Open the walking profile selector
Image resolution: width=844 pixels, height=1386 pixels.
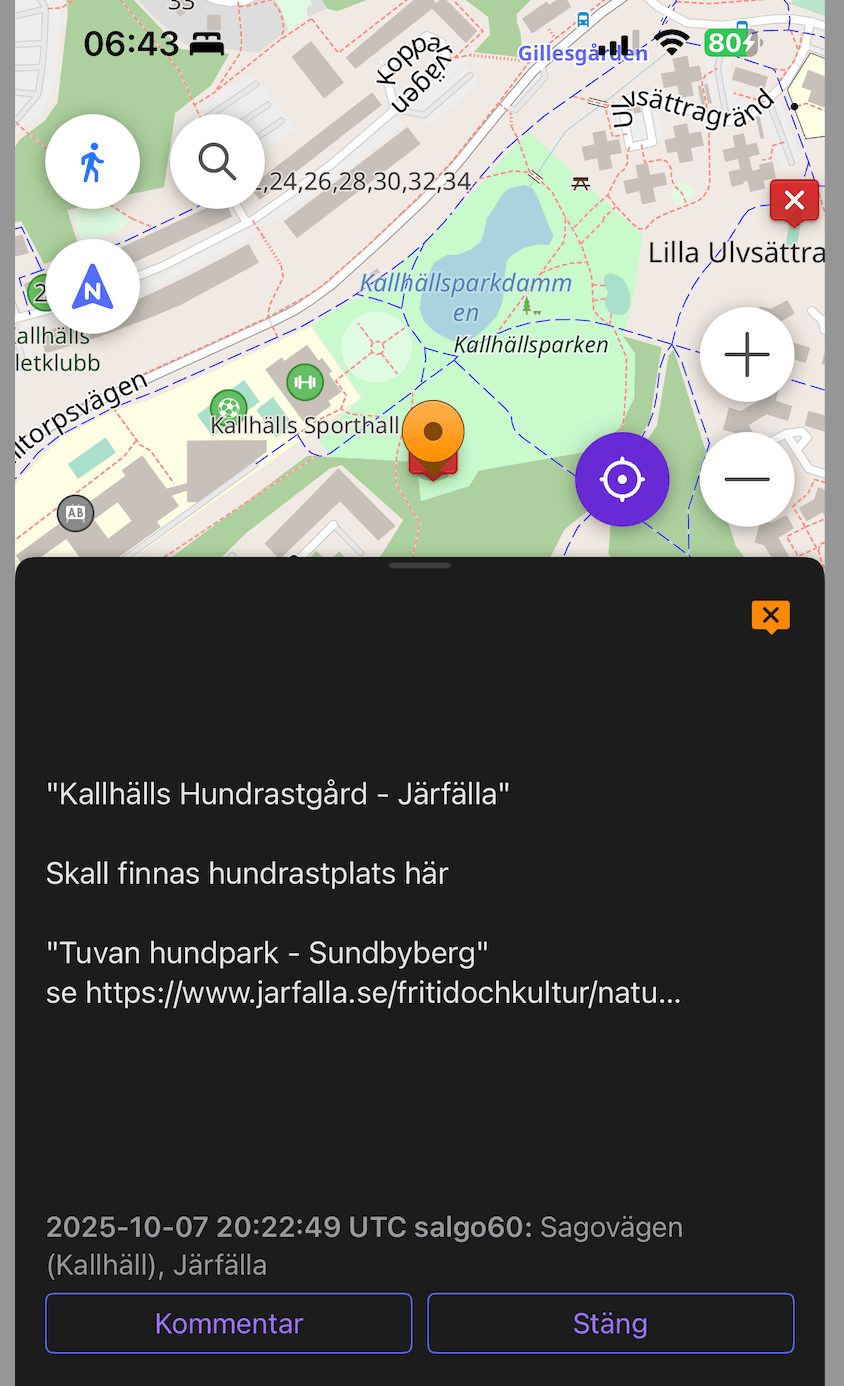pos(92,162)
